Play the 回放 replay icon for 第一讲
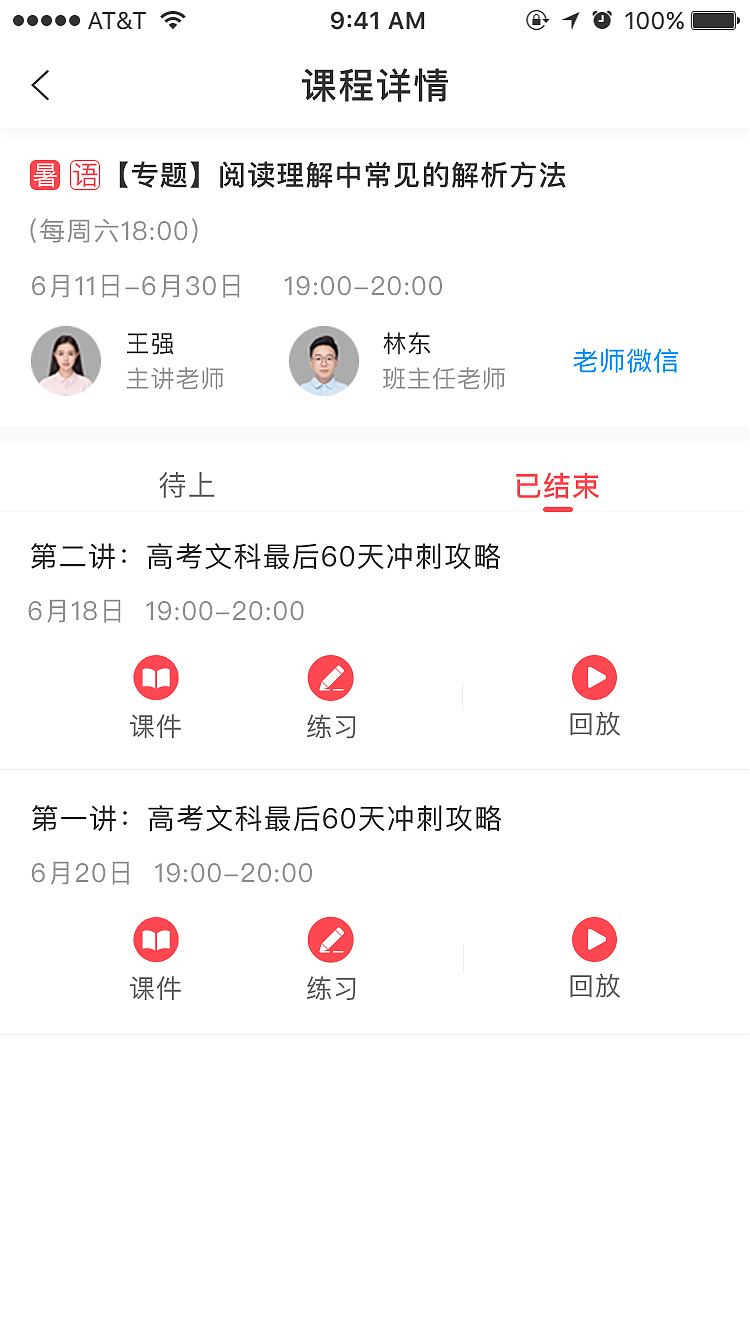 tap(594, 940)
